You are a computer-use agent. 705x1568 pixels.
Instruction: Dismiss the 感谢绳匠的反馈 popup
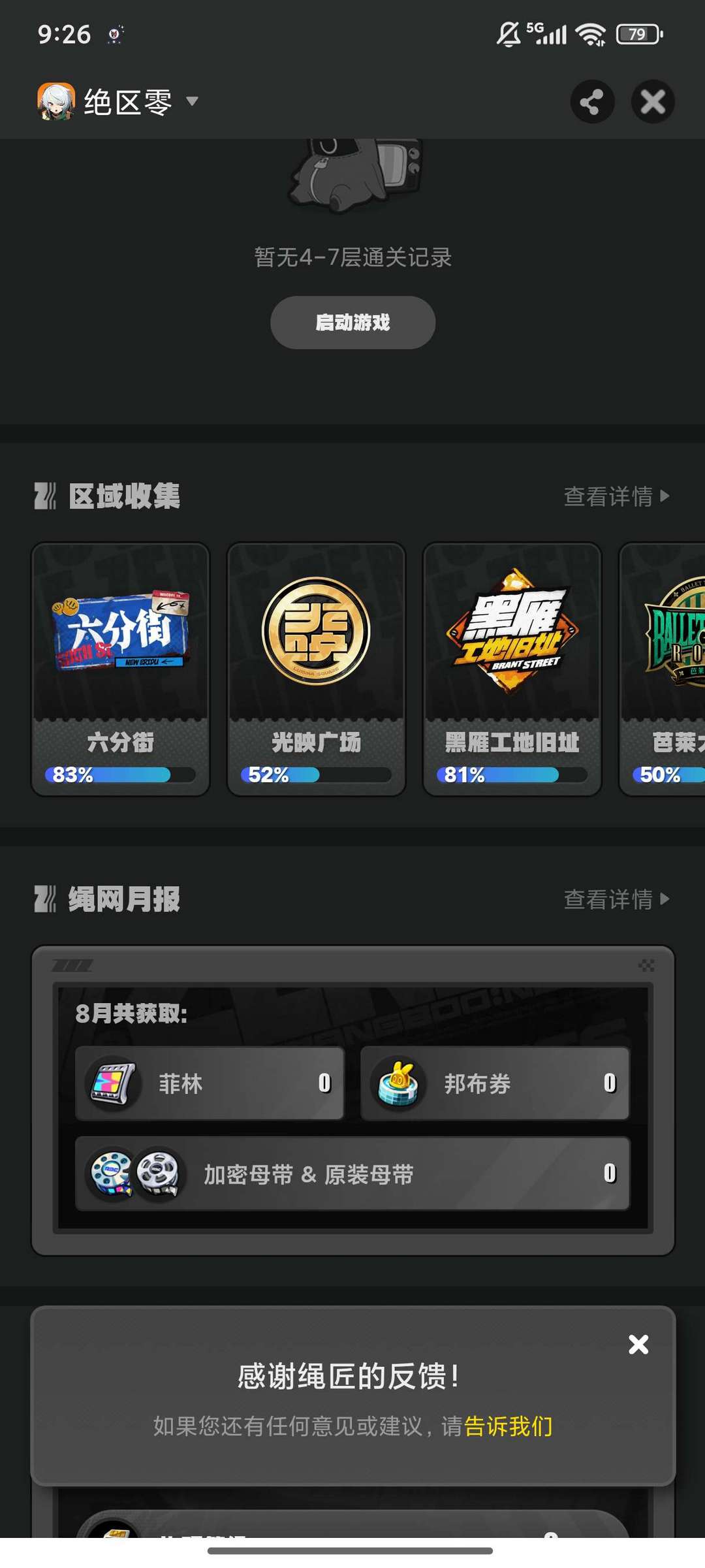(638, 1345)
